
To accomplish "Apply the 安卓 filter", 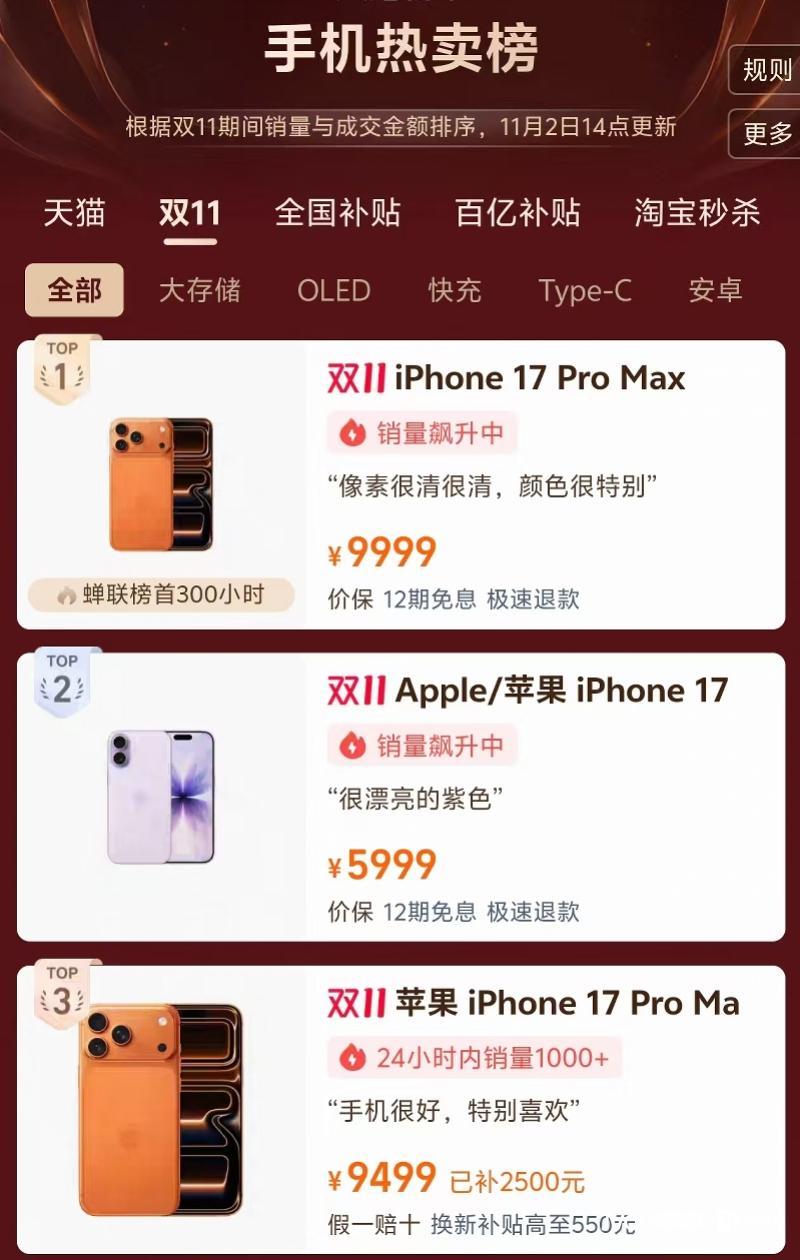I will coord(715,290).
